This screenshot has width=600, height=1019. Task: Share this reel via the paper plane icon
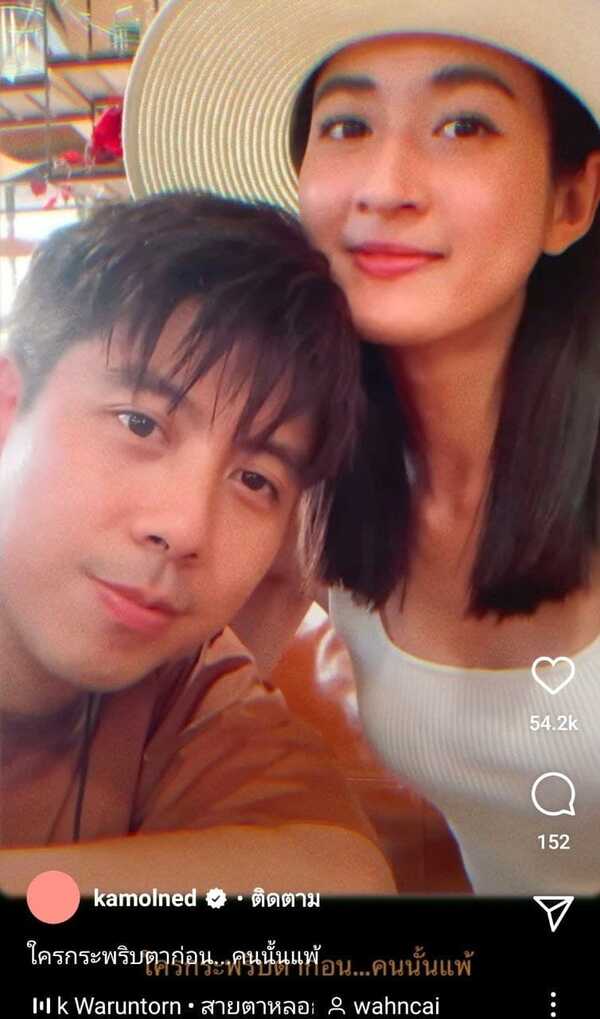point(553,911)
